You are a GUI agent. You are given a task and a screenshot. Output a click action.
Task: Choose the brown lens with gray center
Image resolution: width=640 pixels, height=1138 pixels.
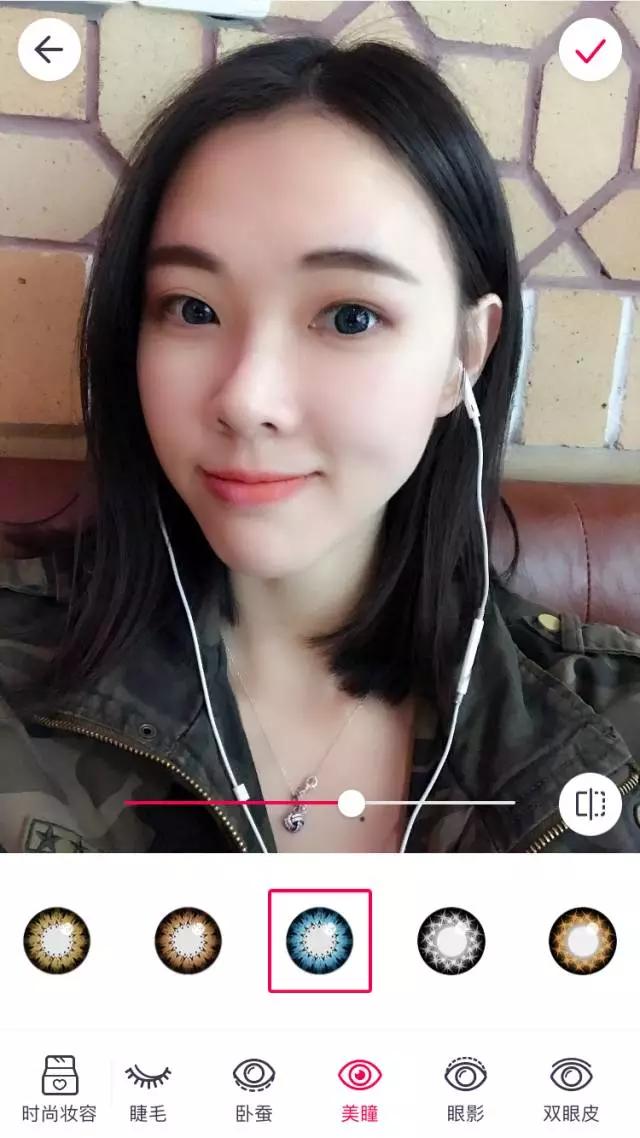188,940
